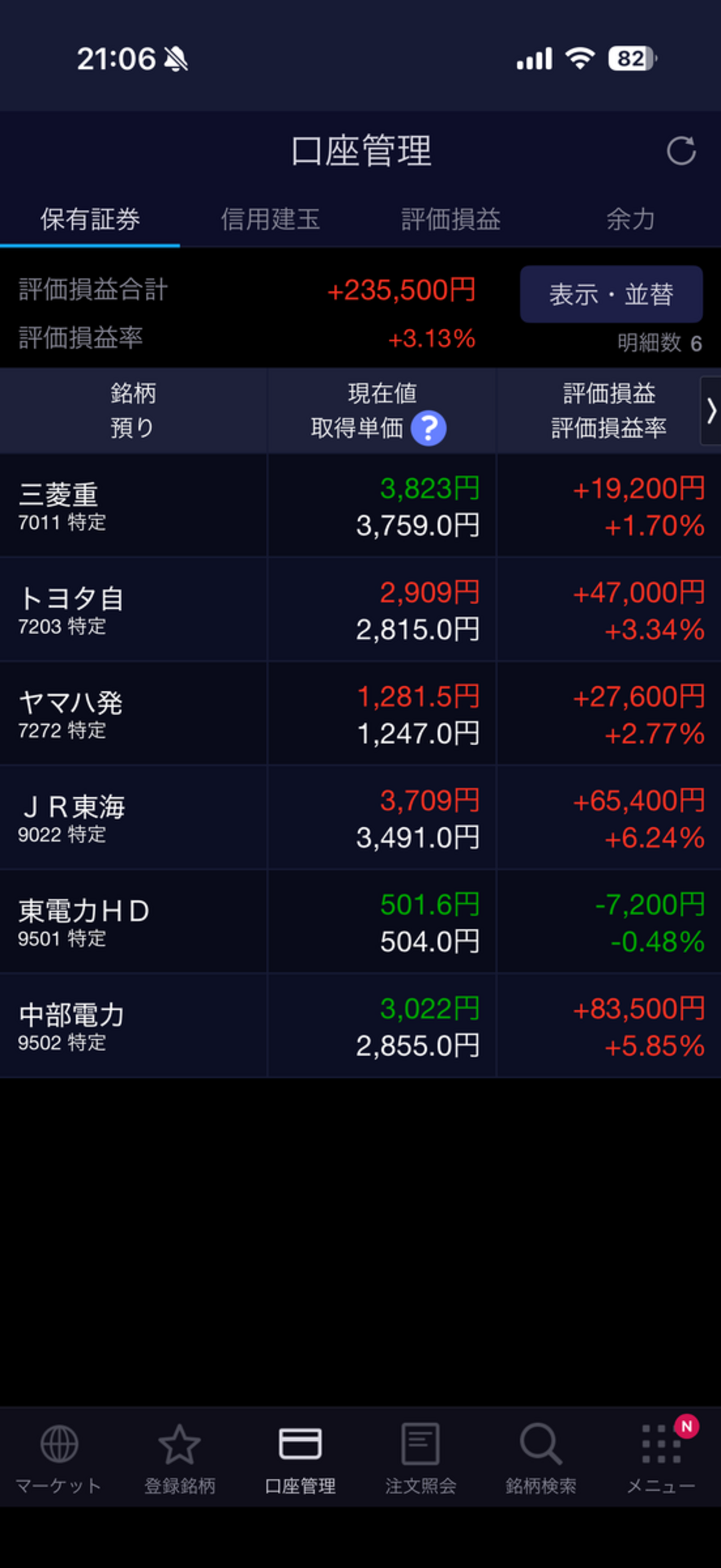Open the トヨタ自 holding row
Screen dimensions: 721x1568
(x=360, y=609)
